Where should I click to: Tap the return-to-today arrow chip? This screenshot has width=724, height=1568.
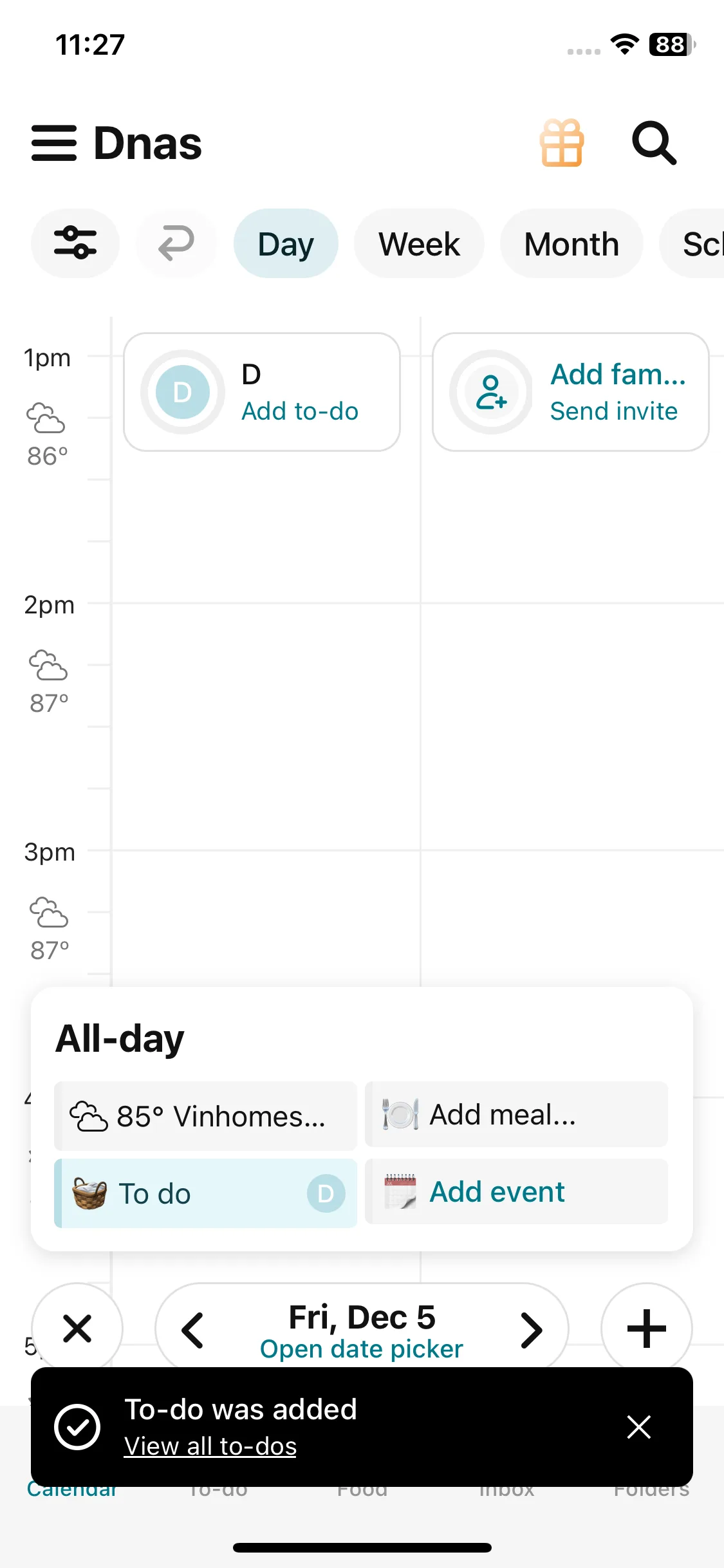(176, 244)
